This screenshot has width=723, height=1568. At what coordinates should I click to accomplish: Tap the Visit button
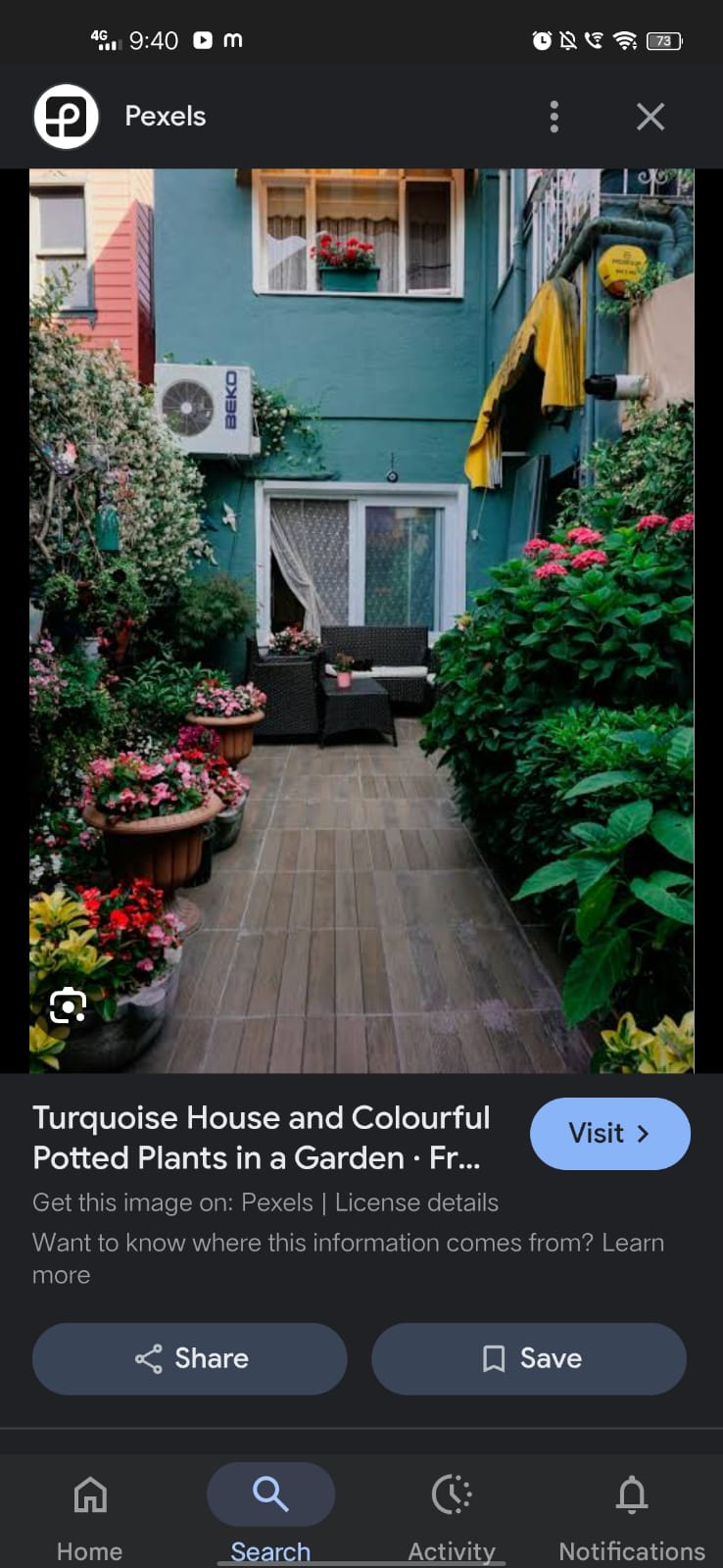(x=610, y=1133)
